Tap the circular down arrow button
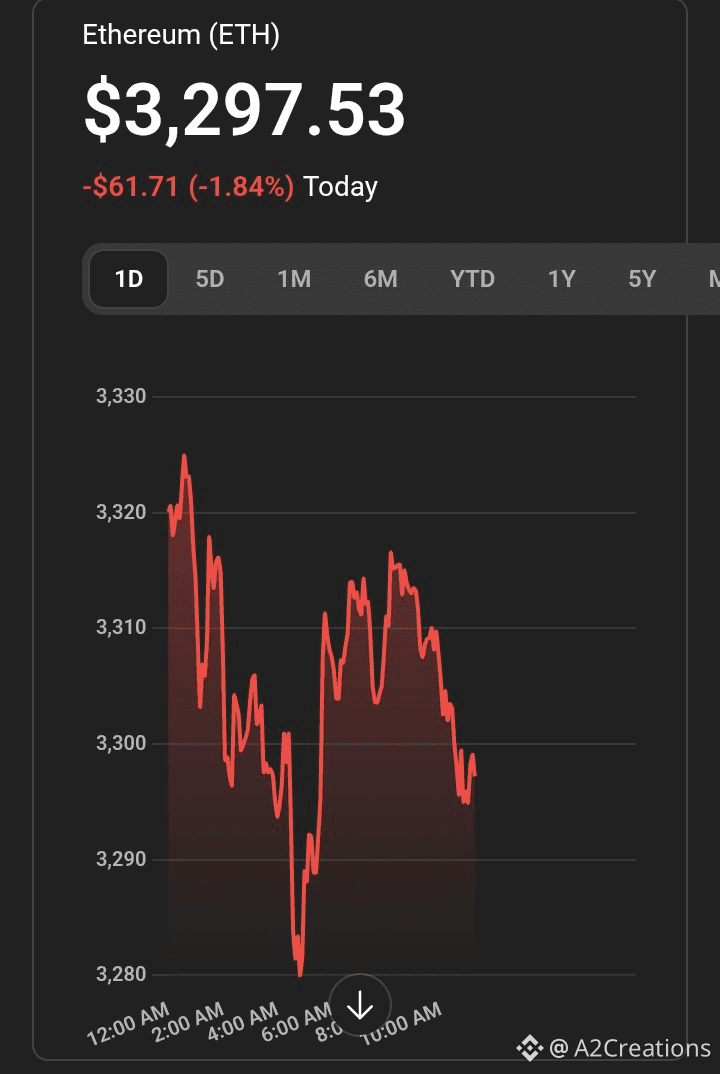This screenshot has width=720, height=1074. [x=359, y=1004]
